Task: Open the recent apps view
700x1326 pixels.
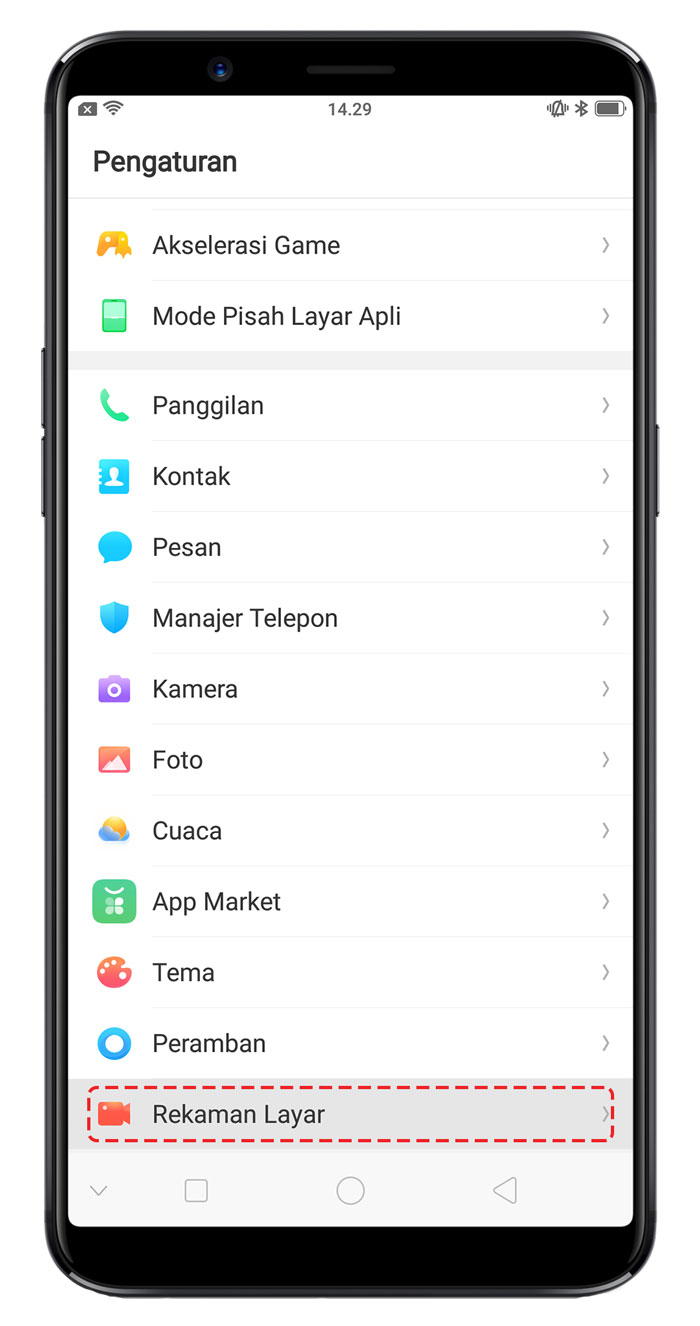Action: (x=196, y=1190)
